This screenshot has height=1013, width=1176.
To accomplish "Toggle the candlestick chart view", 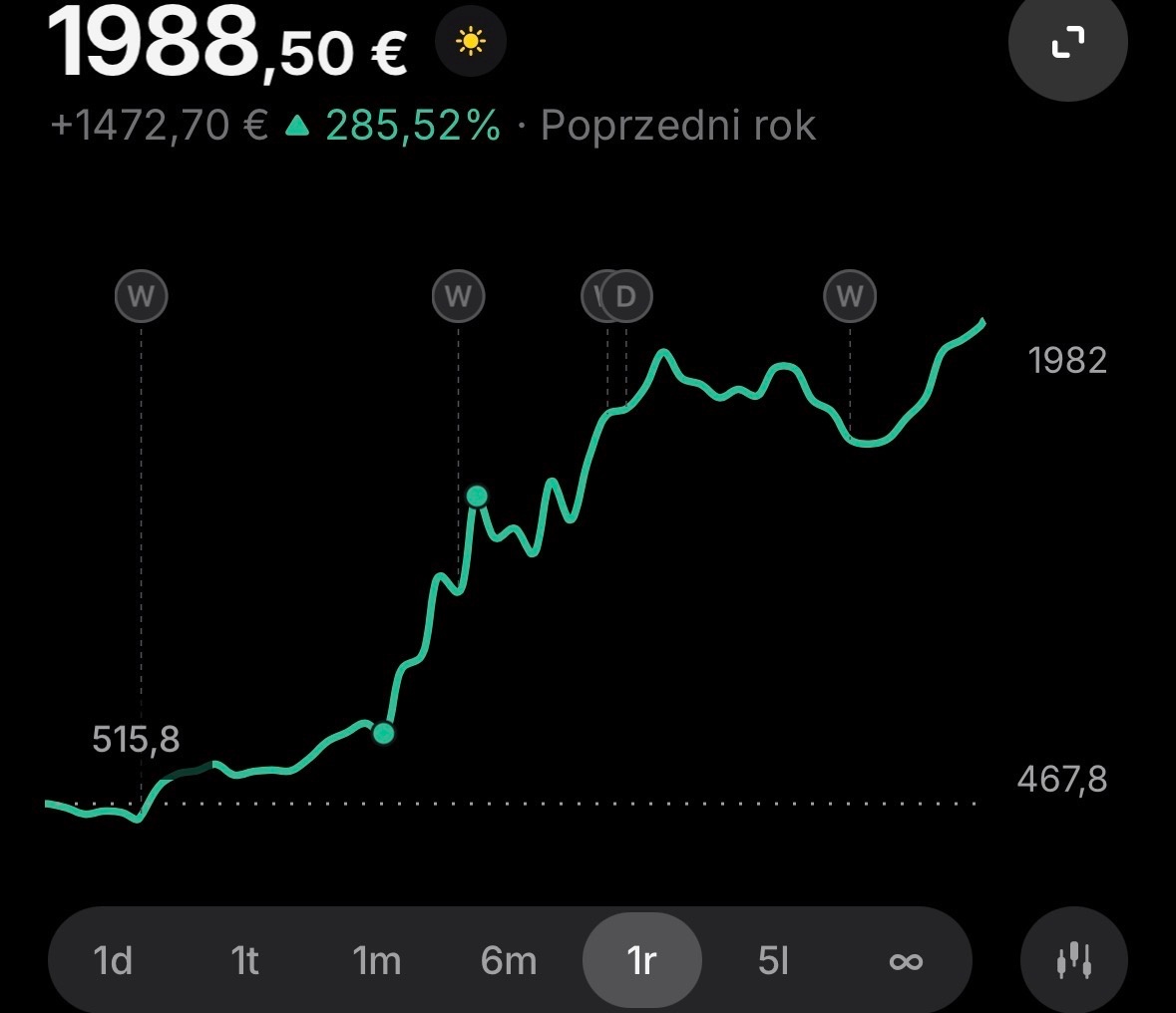I will pos(1074,960).
